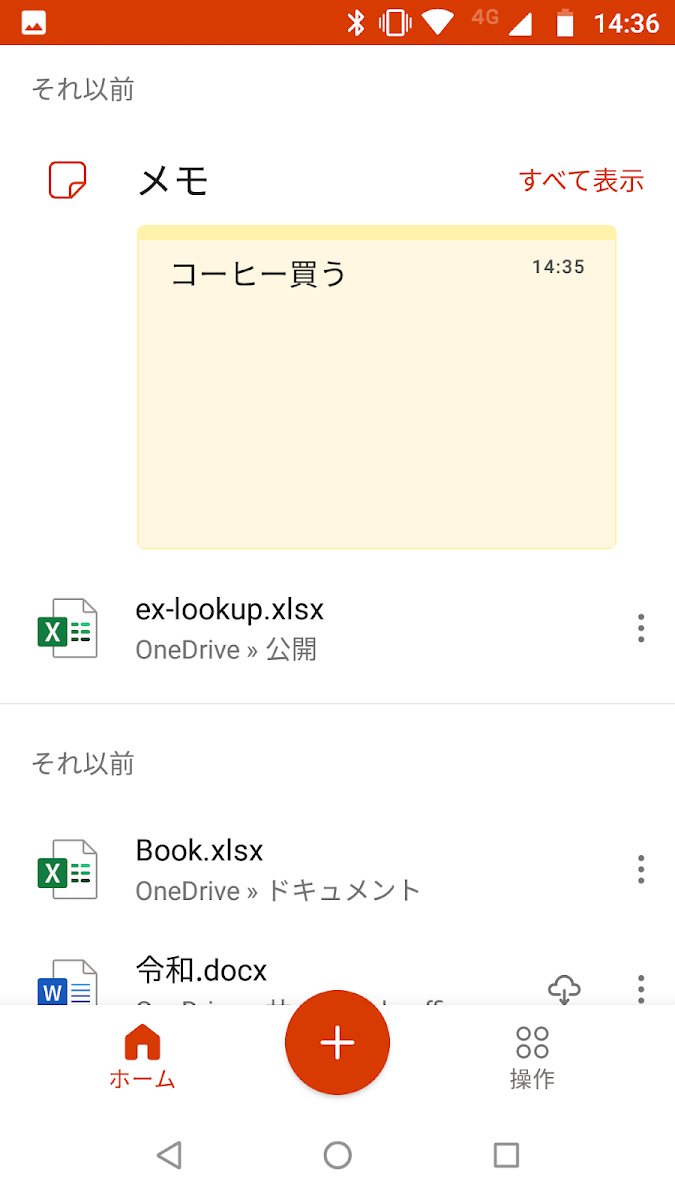Open more options for Book.xlsx
Image resolution: width=675 pixels, height=1200 pixels.
(641, 869)
